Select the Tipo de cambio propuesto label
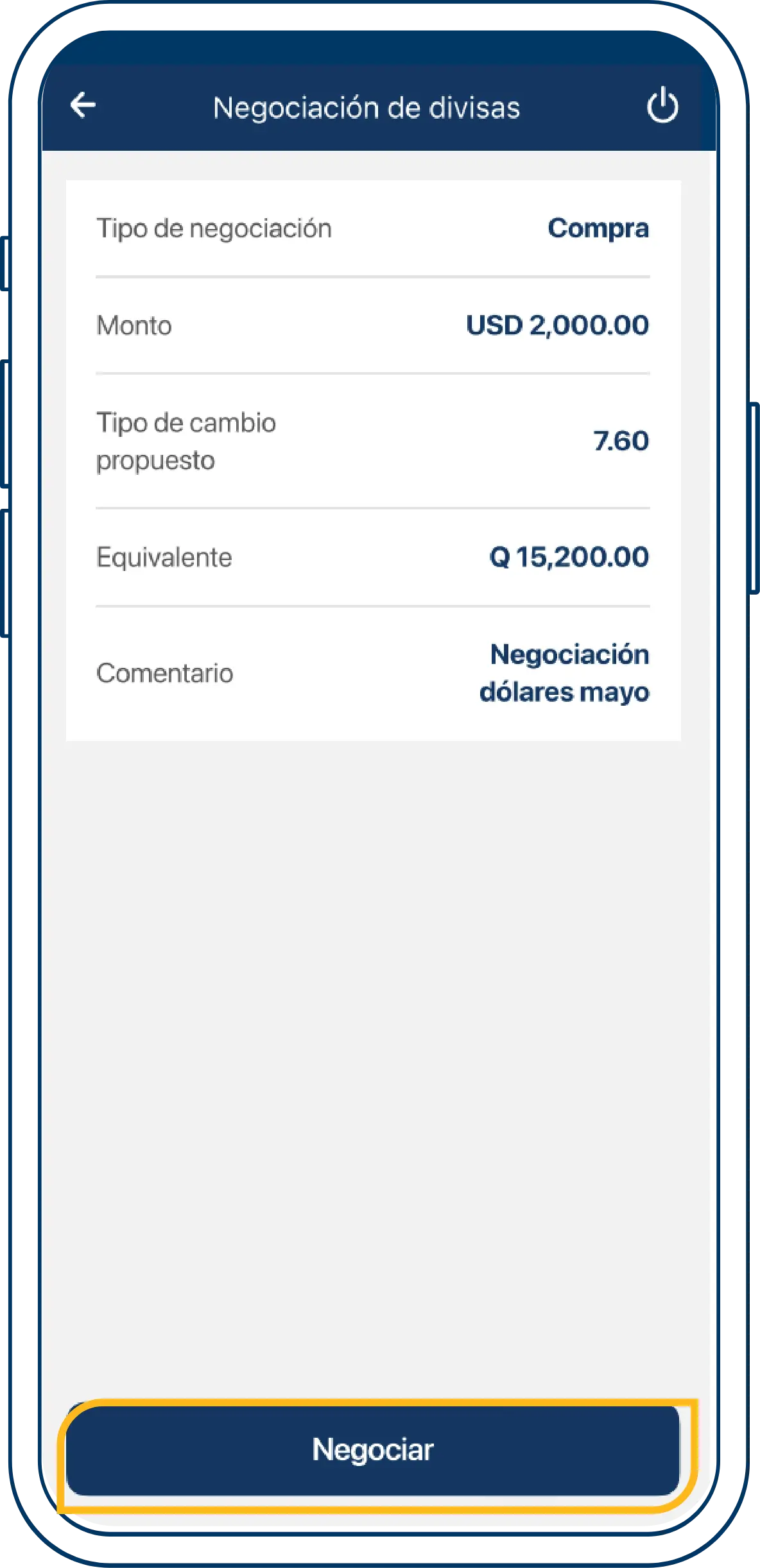The height and width of the screenshot is (1568, 760). [x=185, y=441]
